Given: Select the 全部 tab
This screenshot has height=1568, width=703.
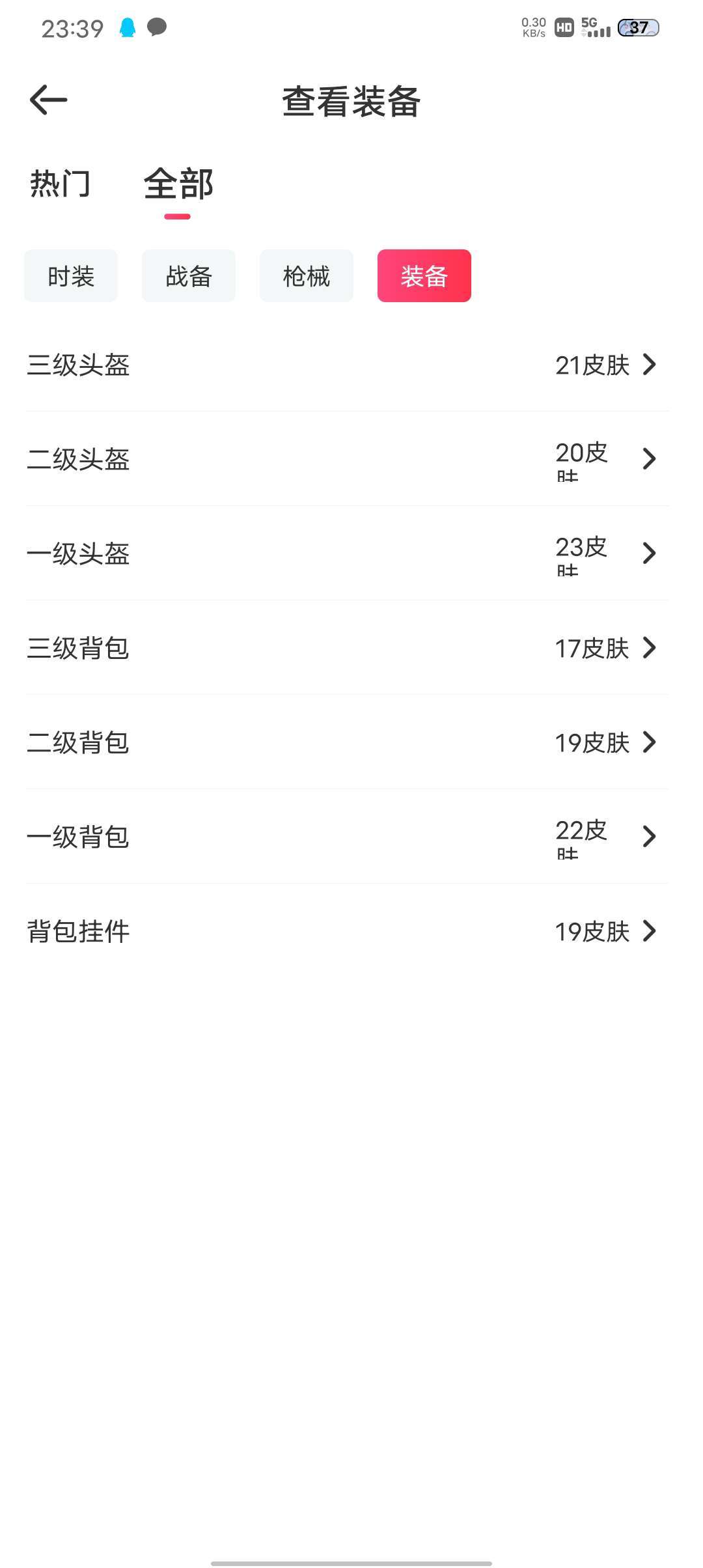Looking at the screenshot, I should pyautogui.click(x=178, y=184).
